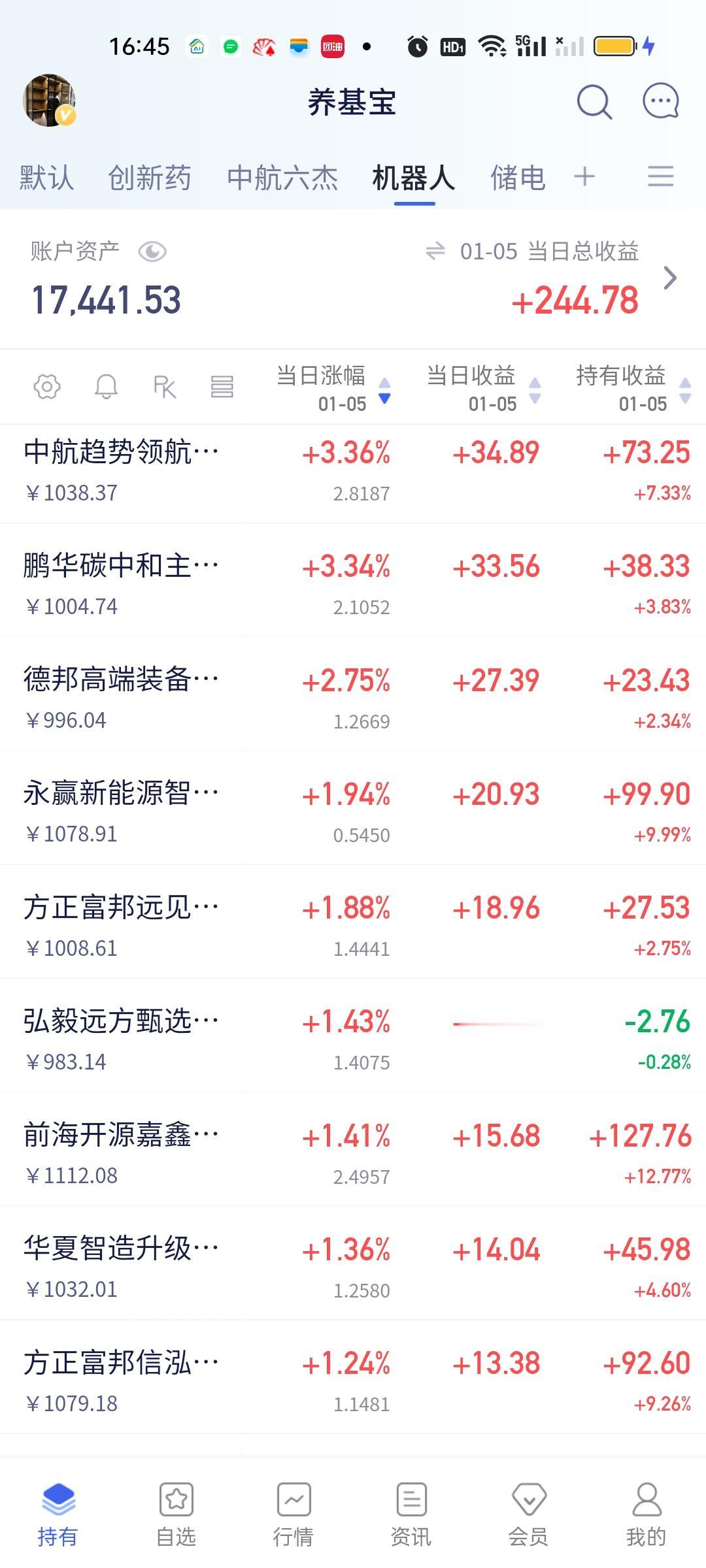Open the messages chat bubble icon
The height and width of the screenshot is (1568, 706).
[660, 102]
